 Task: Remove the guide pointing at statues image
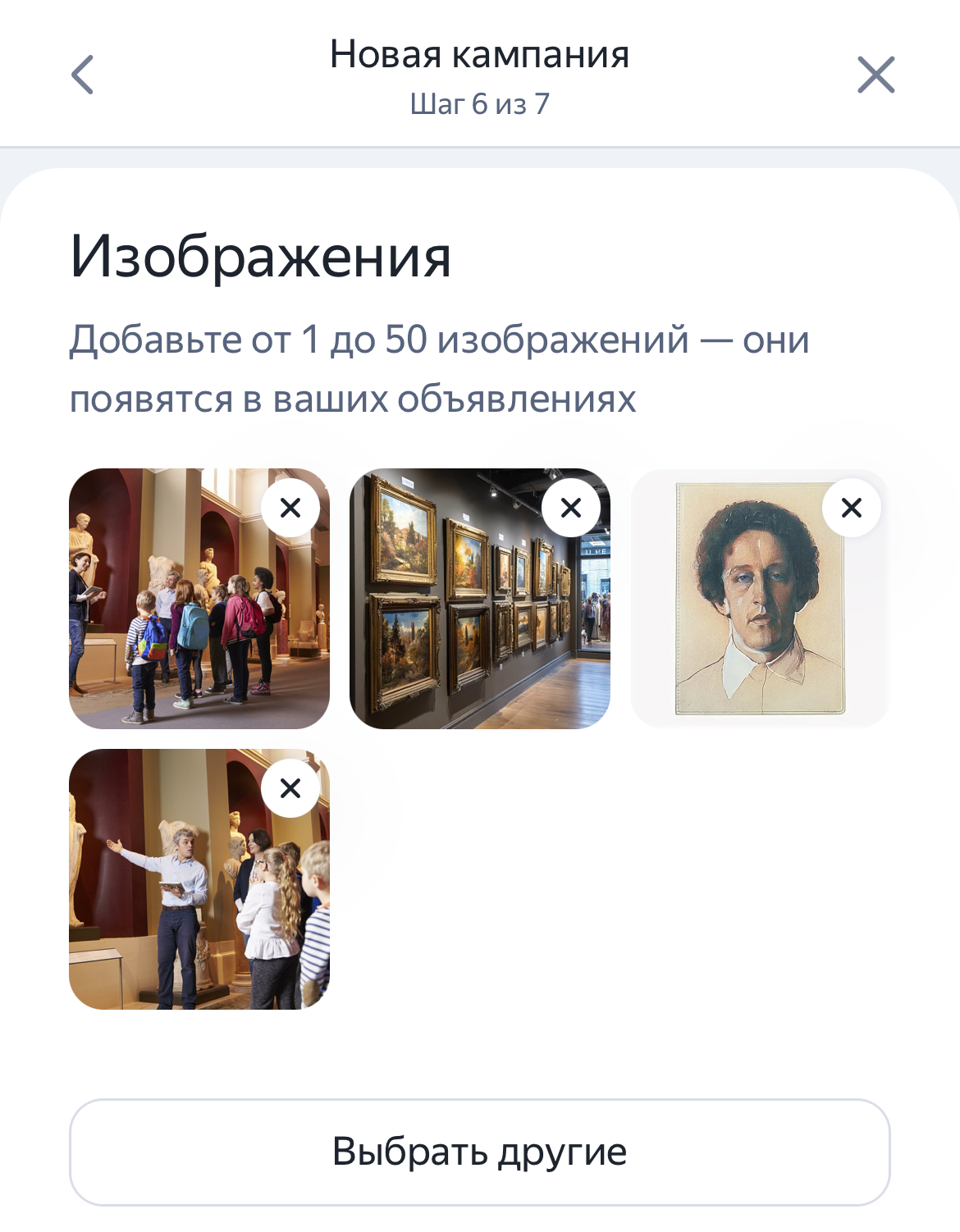[x=290, y=788]
